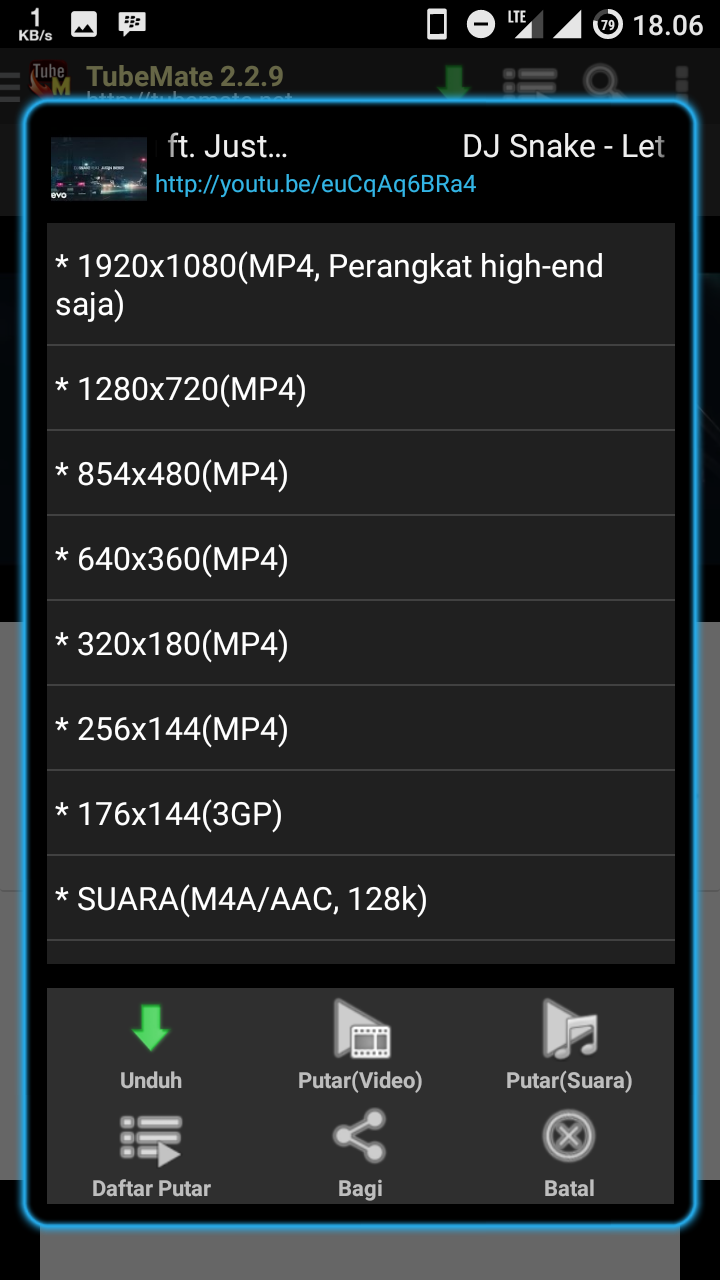Tap the Unduh download button
The image size is (720, 1280).
coord(151,1045)
